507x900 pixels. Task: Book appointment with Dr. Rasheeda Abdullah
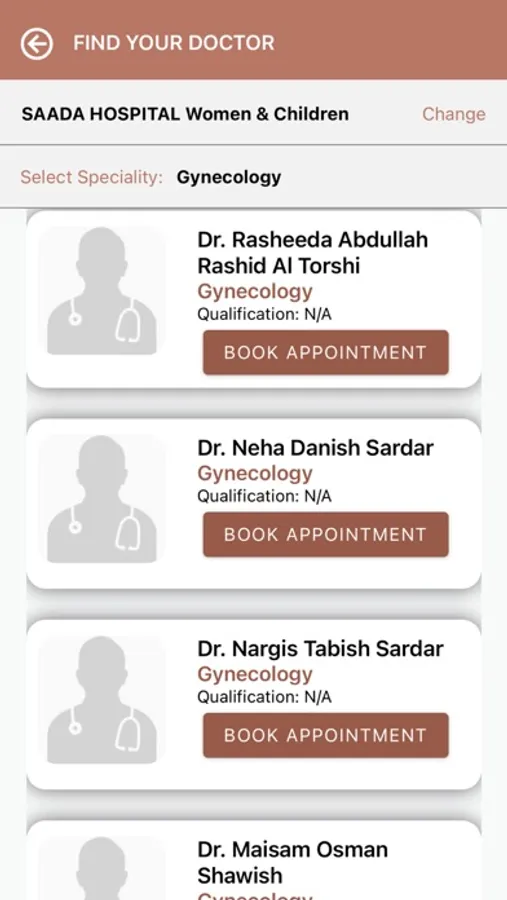tap(326, 352)
